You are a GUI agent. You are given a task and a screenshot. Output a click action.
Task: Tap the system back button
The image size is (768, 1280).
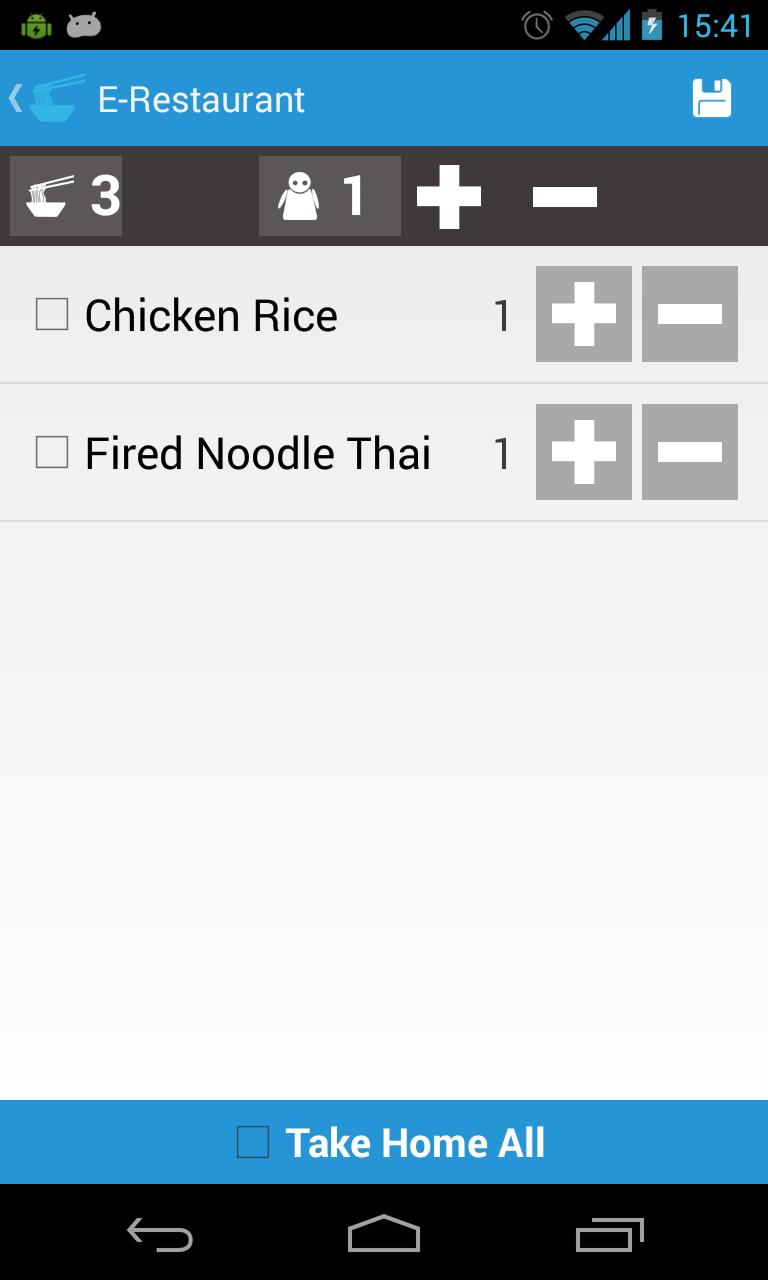(x=160, y=1234)
